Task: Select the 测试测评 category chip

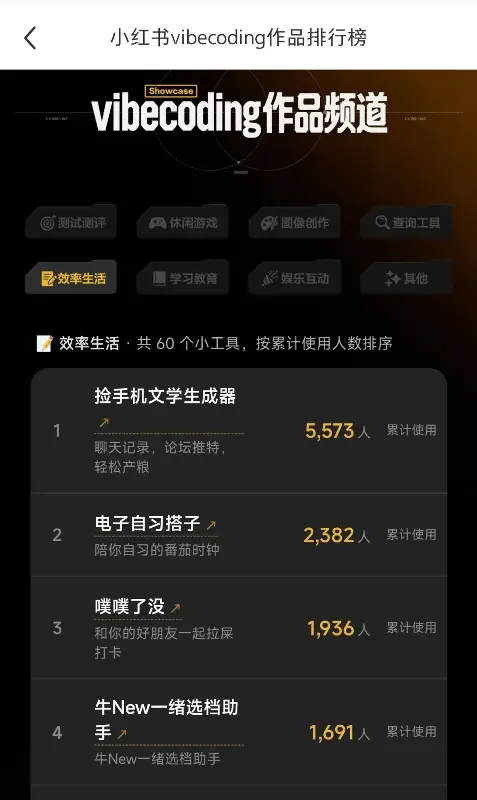Action: click(x=71, y=222)
